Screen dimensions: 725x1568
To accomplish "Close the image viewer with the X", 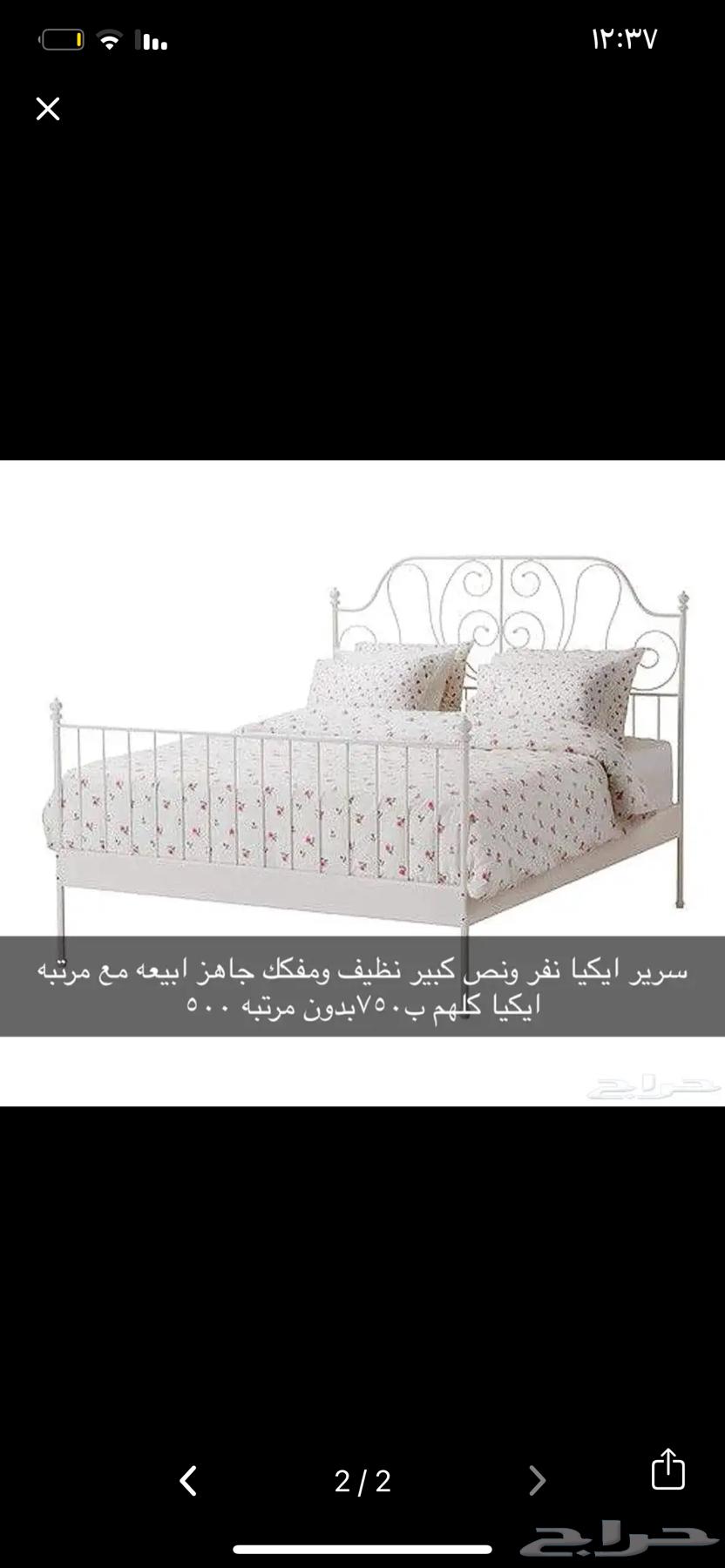I will (48, 109).
